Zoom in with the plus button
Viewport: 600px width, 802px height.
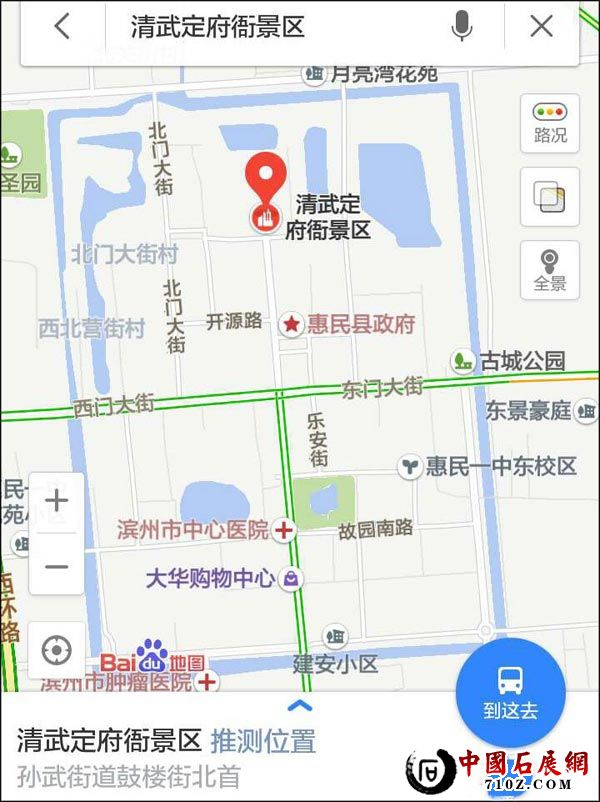point(57,501)
